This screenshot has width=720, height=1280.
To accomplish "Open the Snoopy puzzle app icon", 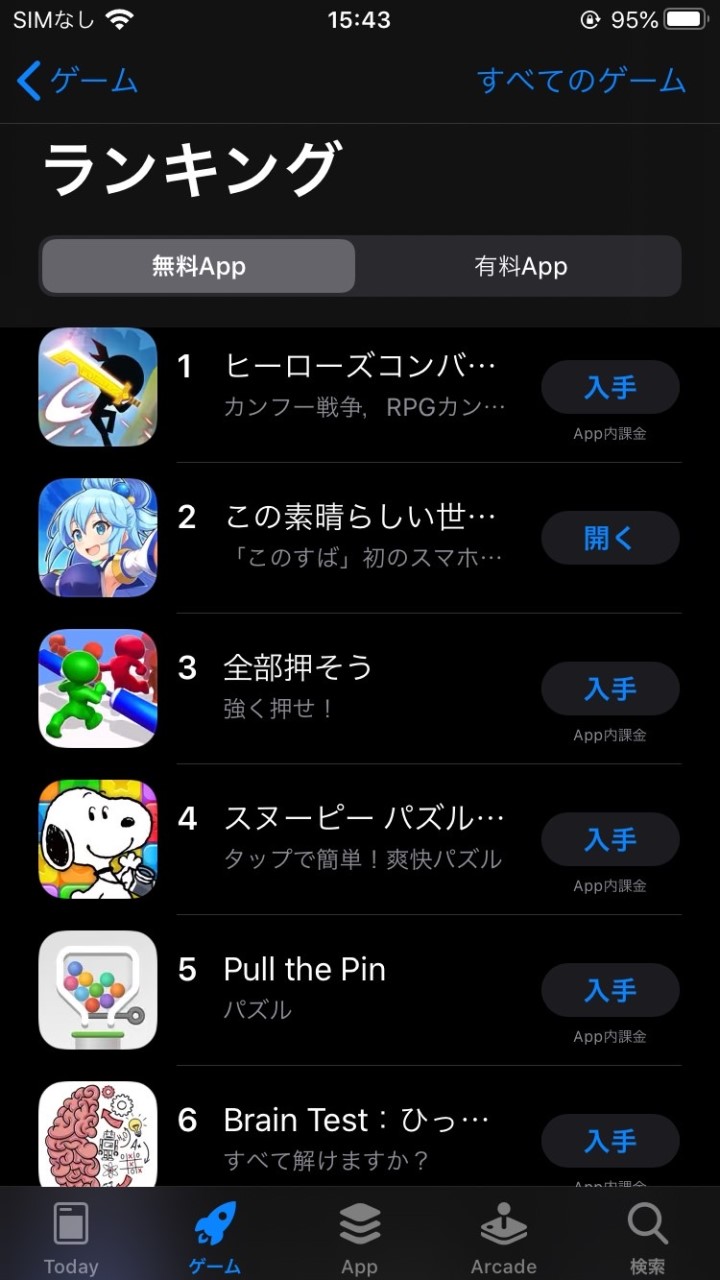I will coord(97,840).
